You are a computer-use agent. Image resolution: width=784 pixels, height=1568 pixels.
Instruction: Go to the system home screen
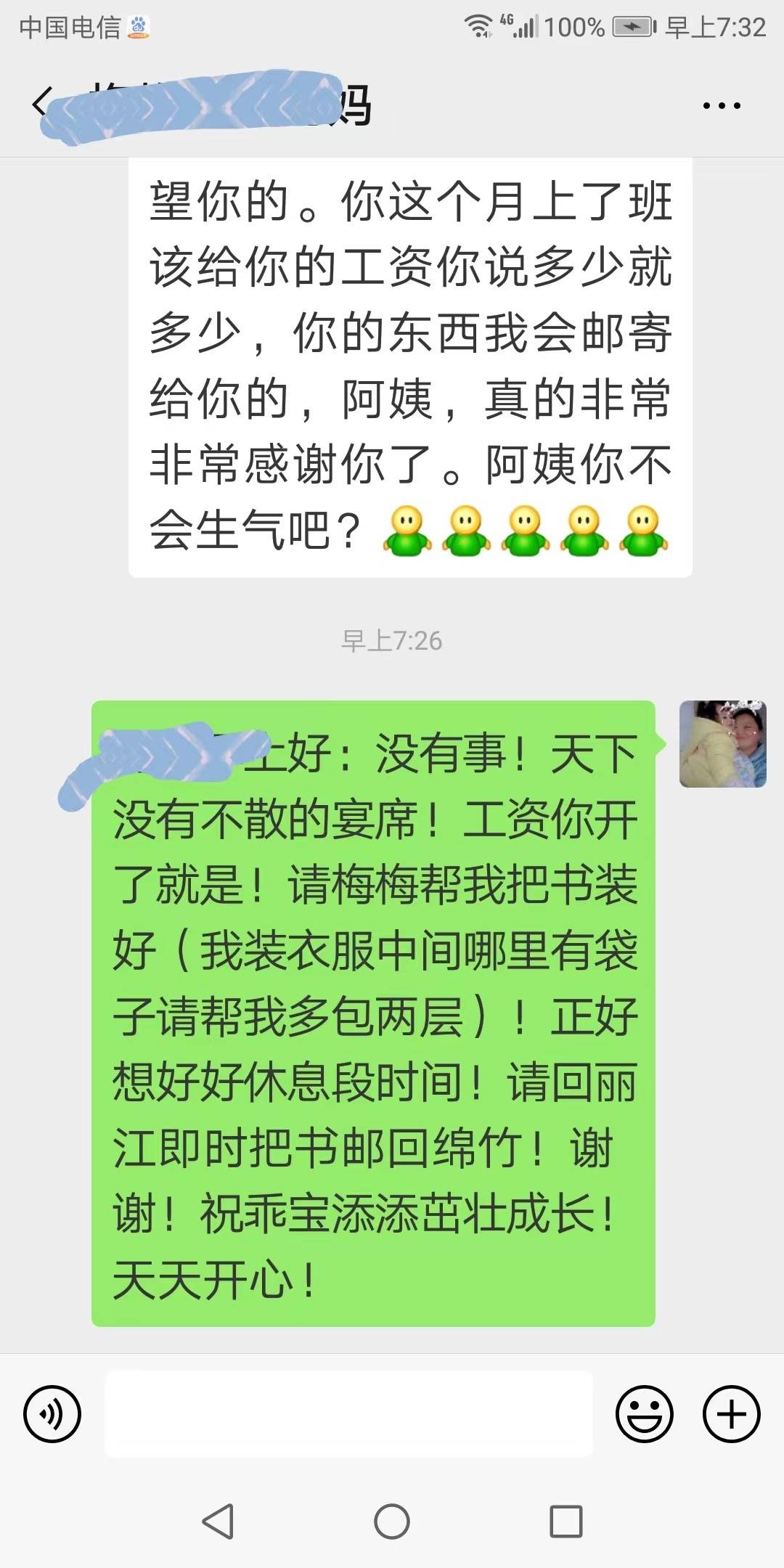click(x=392, y=1521)
